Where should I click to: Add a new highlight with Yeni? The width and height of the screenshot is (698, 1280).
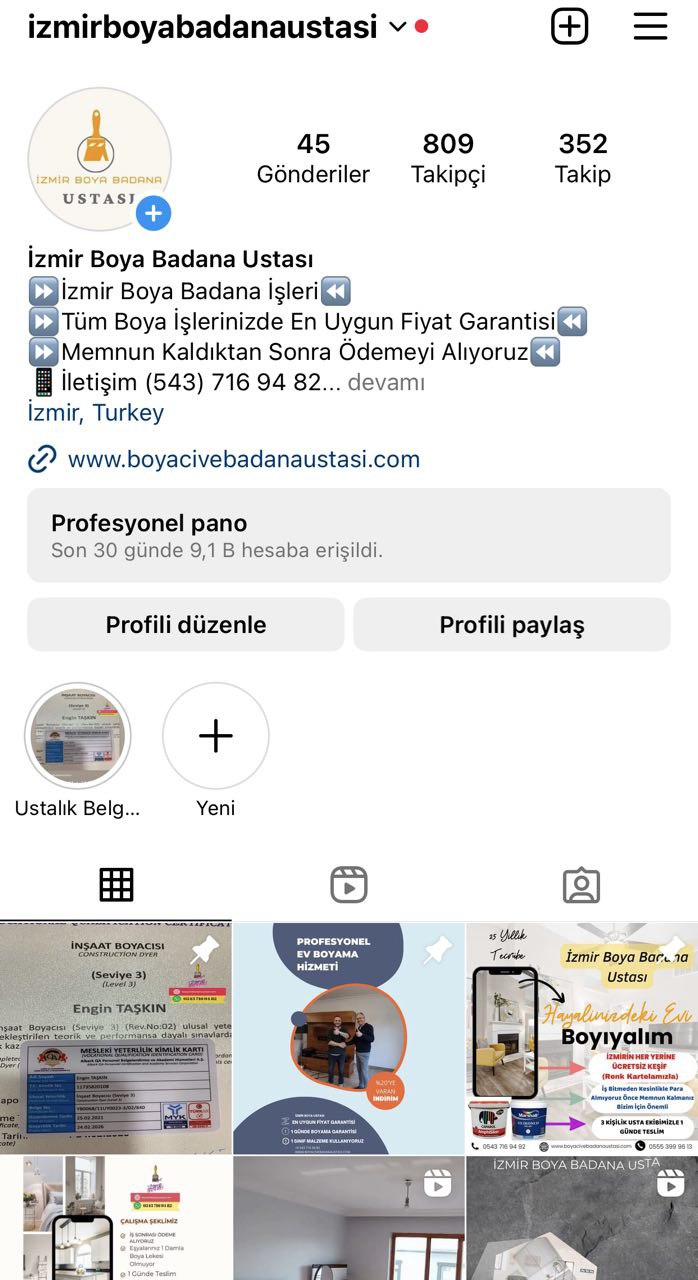[x=215, y=737]
